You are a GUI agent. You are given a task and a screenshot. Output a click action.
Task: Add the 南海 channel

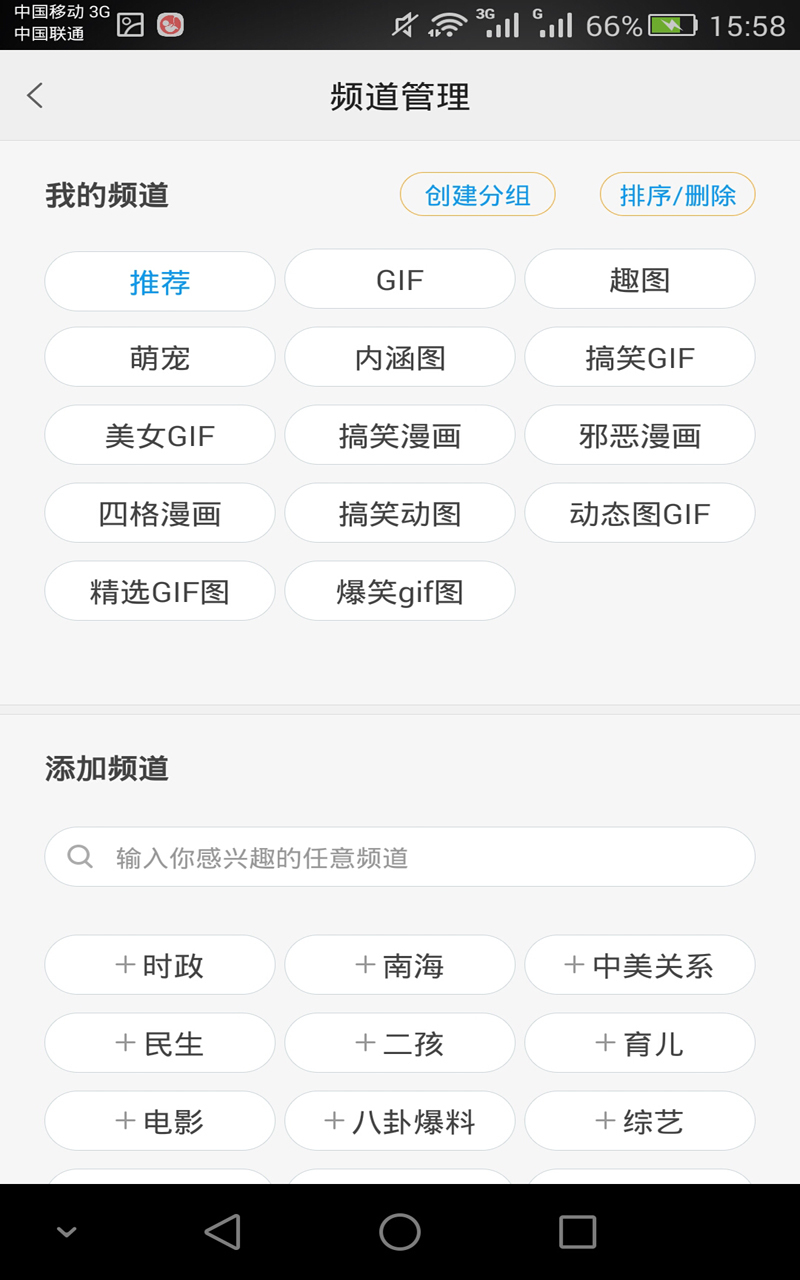pyautogui.click(x=399, y=965)
